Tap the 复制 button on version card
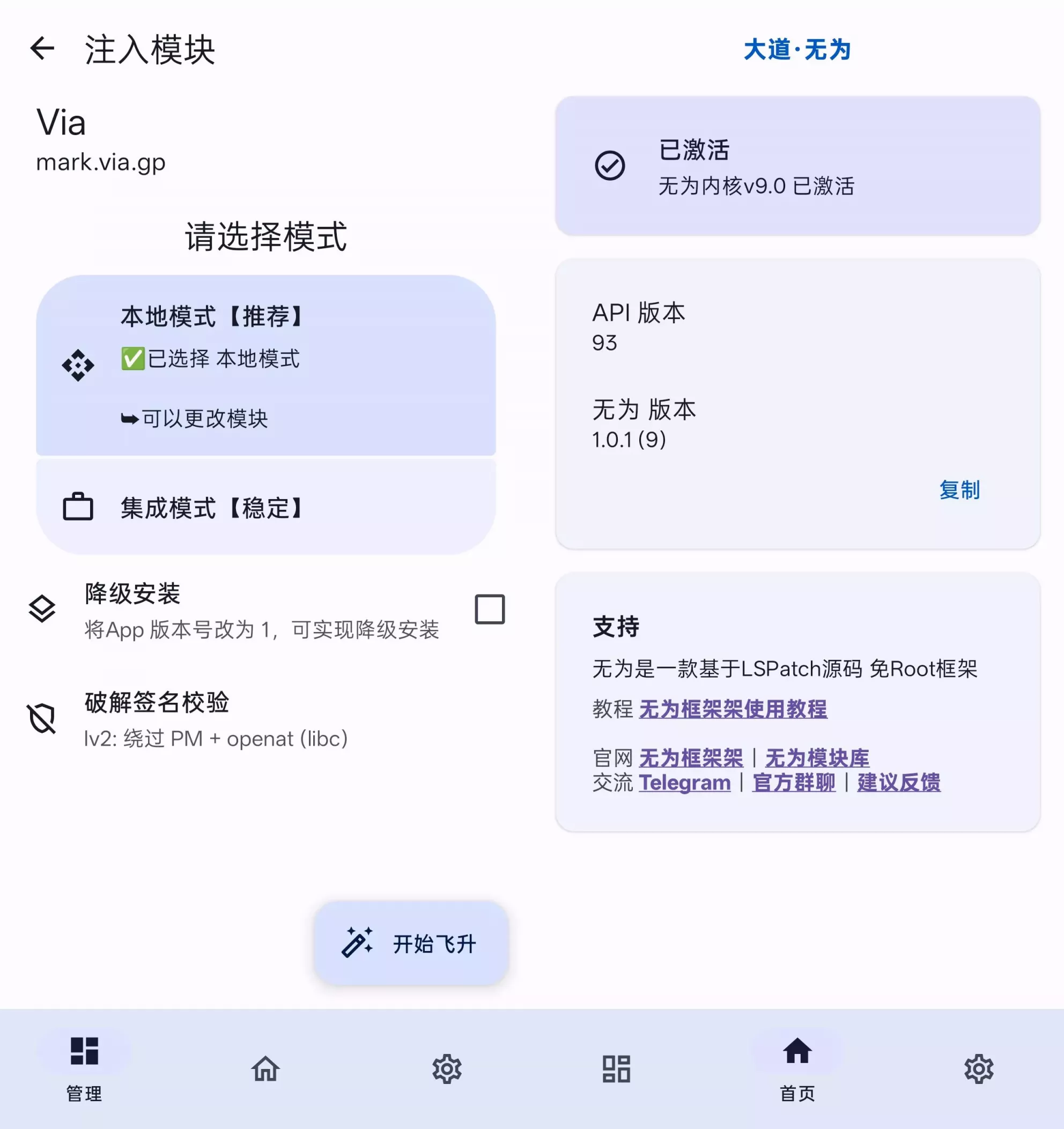1064x1129 pixels. click(x=959, y=489)
